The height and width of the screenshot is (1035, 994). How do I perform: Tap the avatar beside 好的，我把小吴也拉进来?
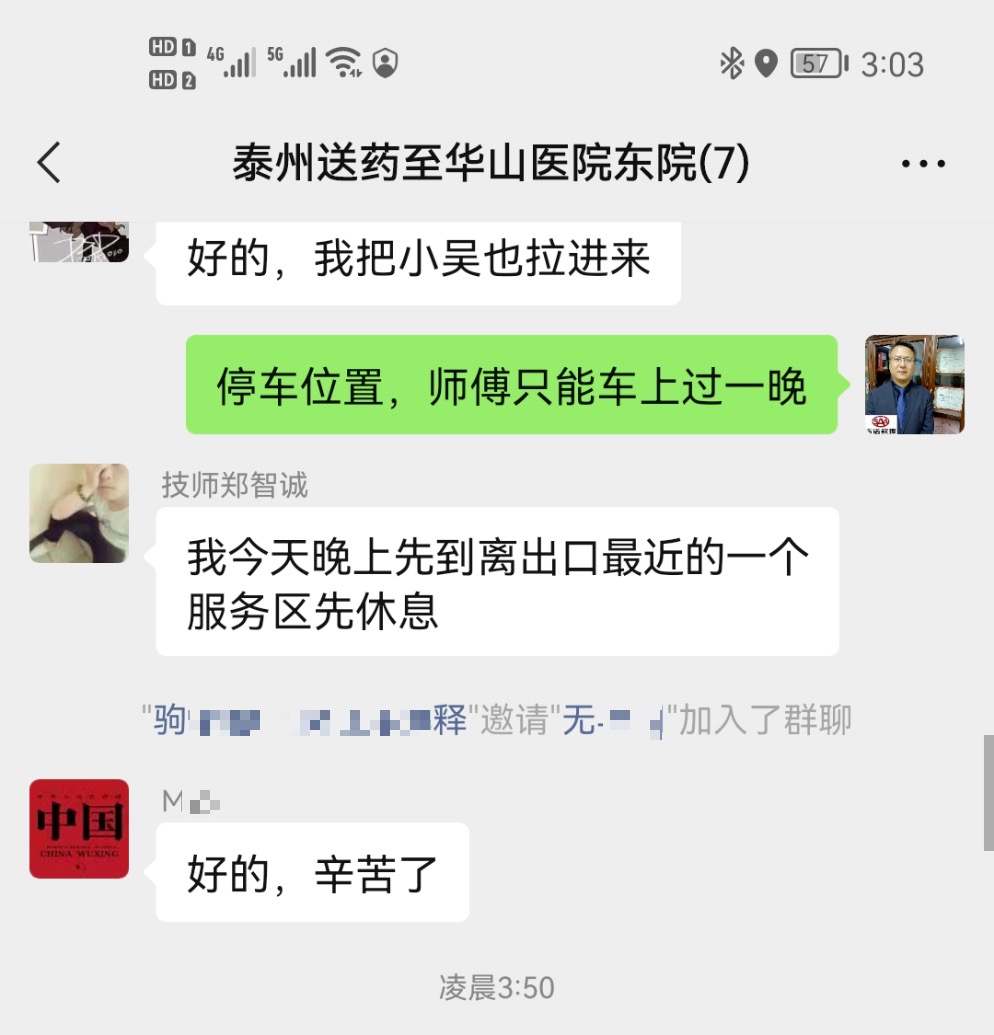point(79,241)
